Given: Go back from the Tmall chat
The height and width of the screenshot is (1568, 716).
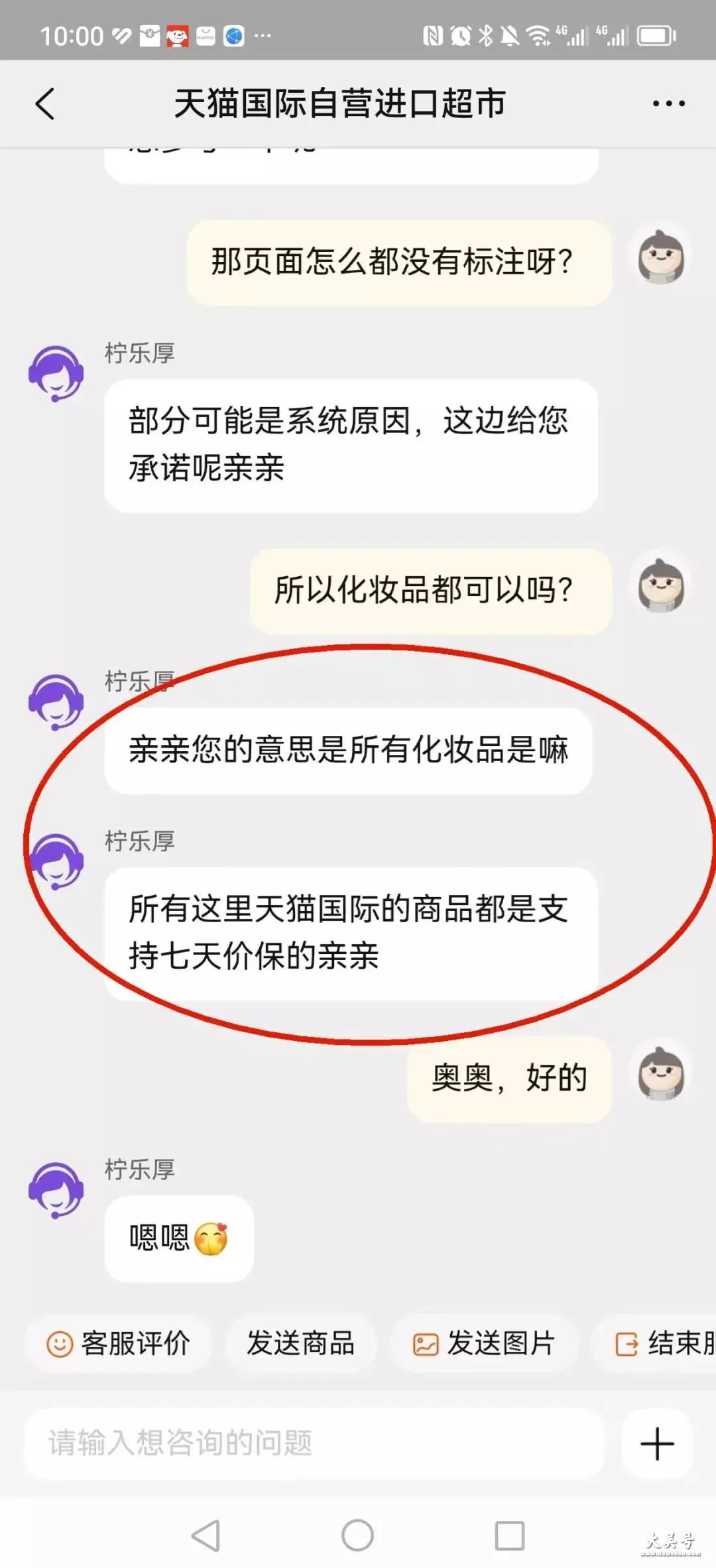Looking at the screenshot, I should [44, 104].
